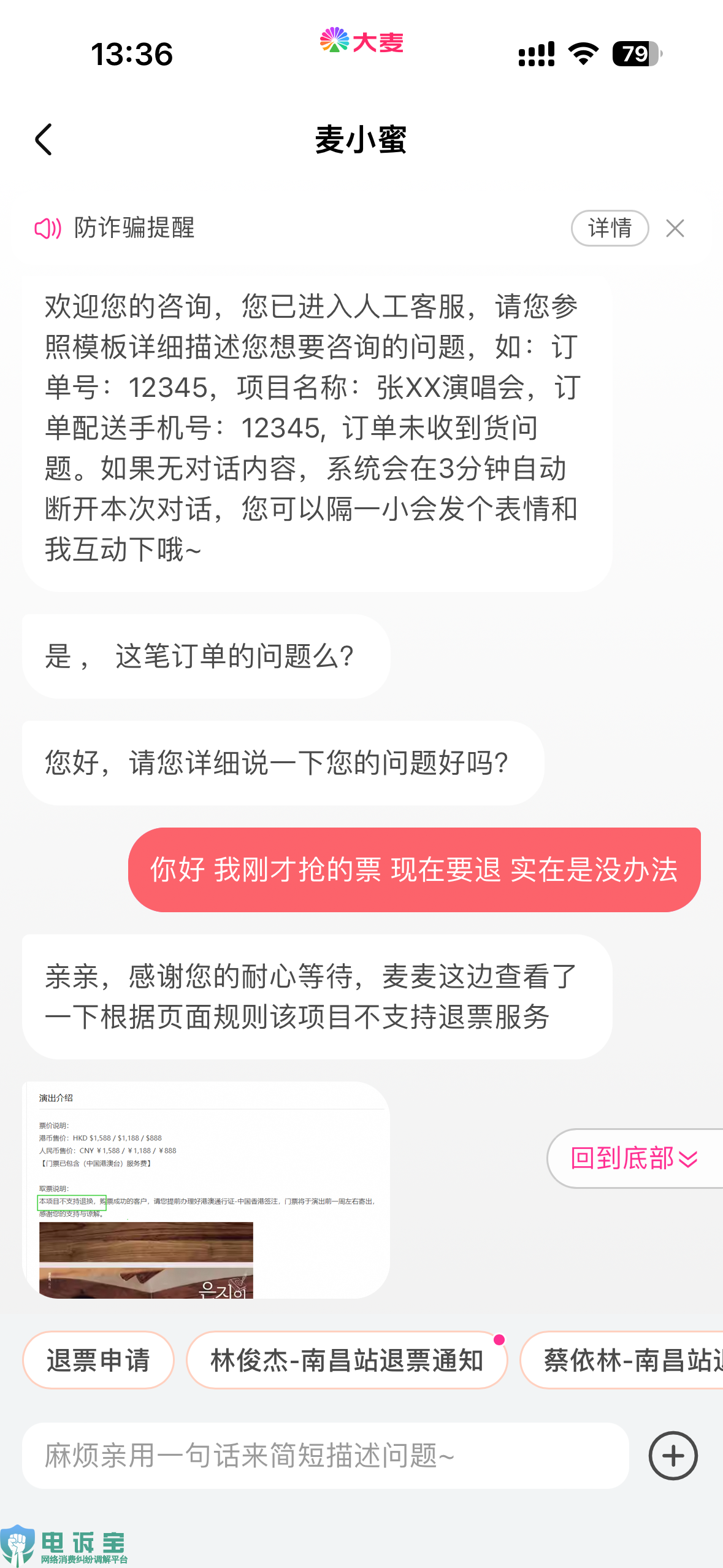
Task: Focus the message input field
Action: pos(326,1455)
